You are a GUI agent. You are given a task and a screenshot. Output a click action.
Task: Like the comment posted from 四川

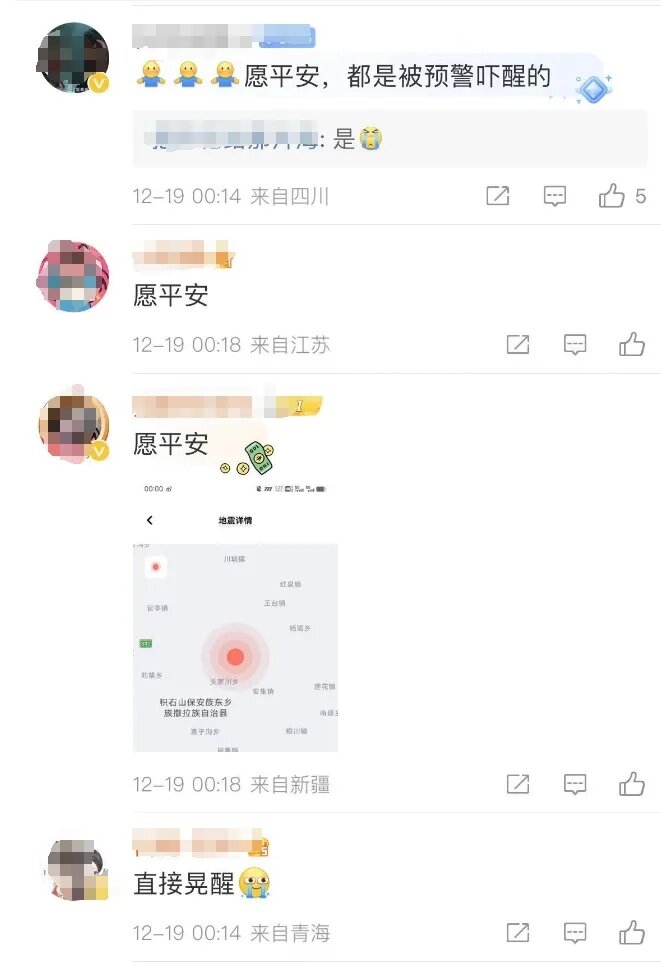pos(611,196)
